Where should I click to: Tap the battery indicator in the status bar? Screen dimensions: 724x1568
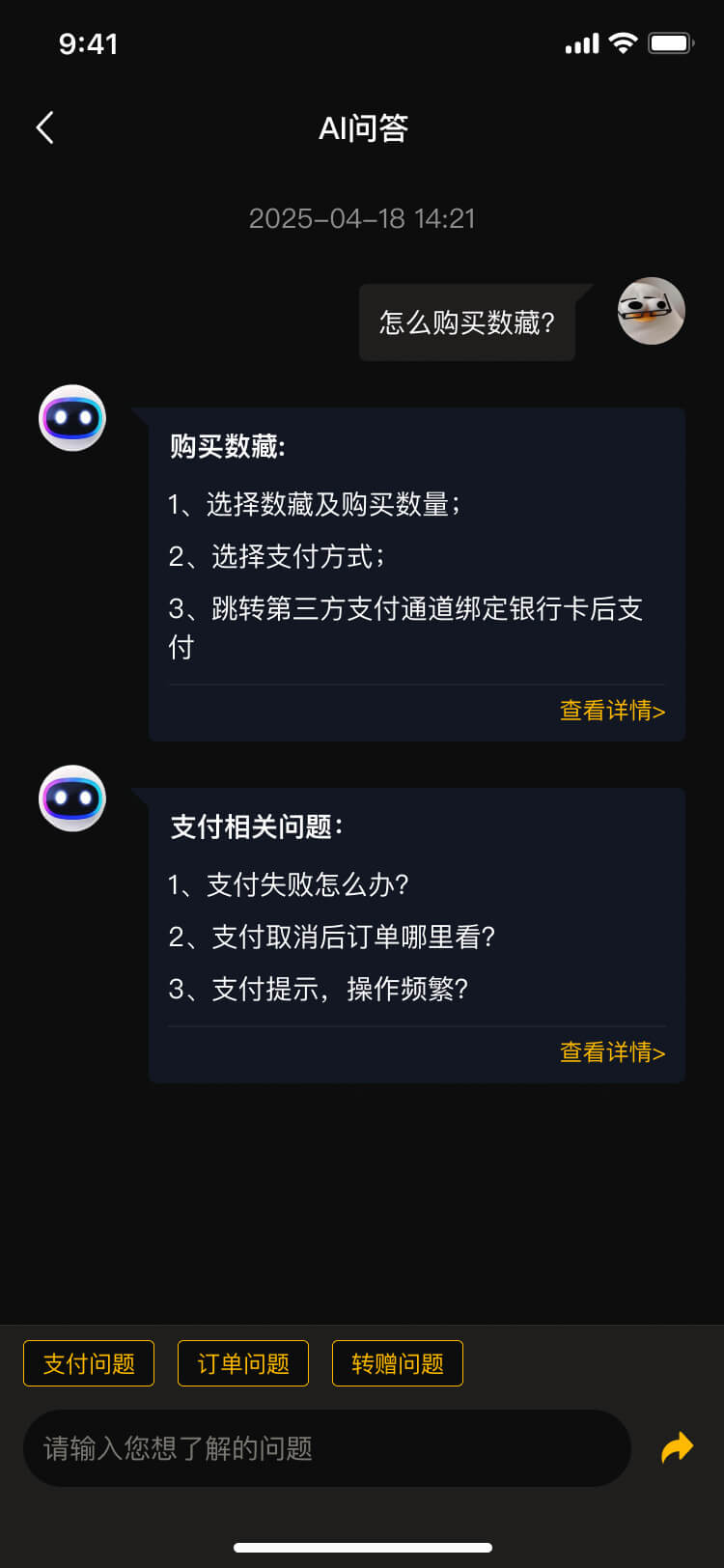click(670, 42)
